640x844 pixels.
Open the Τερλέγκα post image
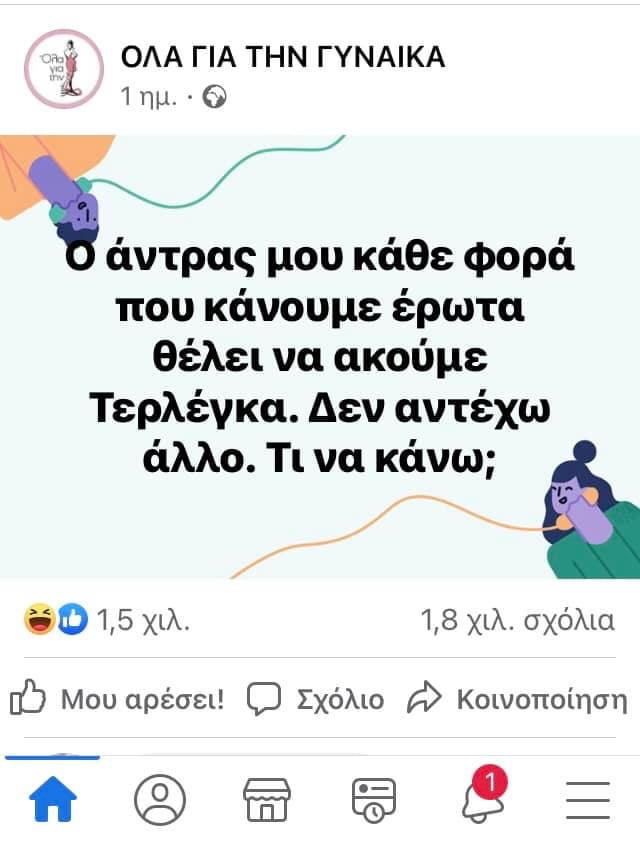tap(320, 355)
